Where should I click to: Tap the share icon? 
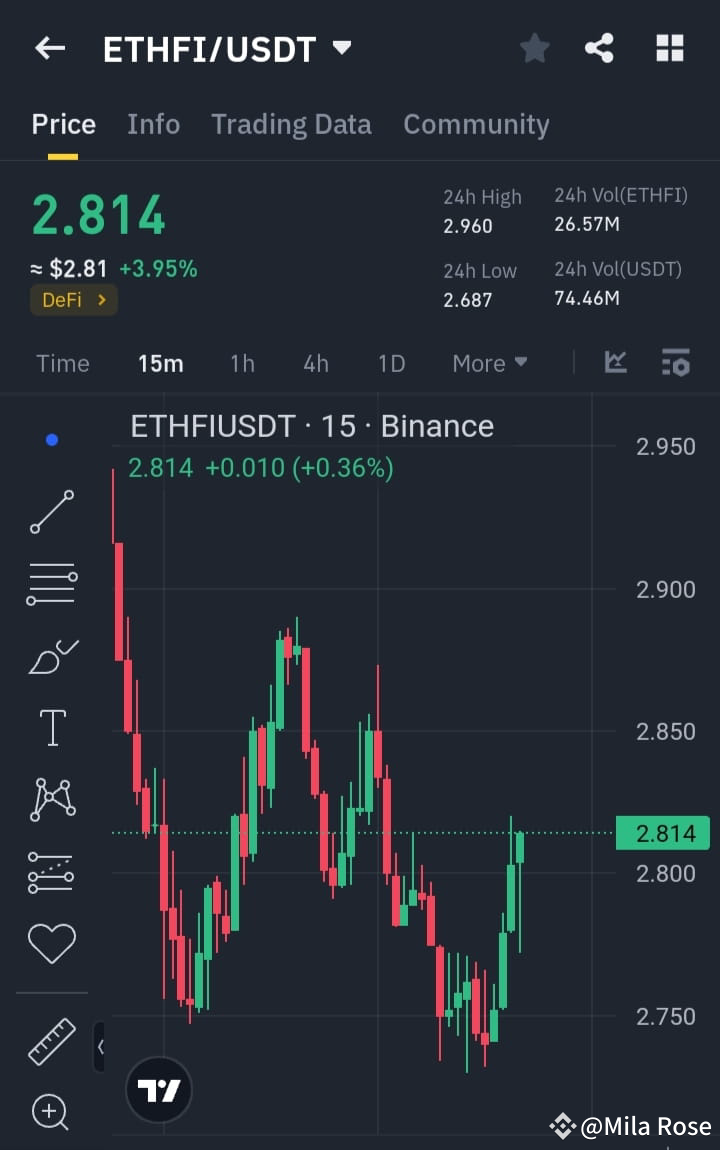[599, 47]
